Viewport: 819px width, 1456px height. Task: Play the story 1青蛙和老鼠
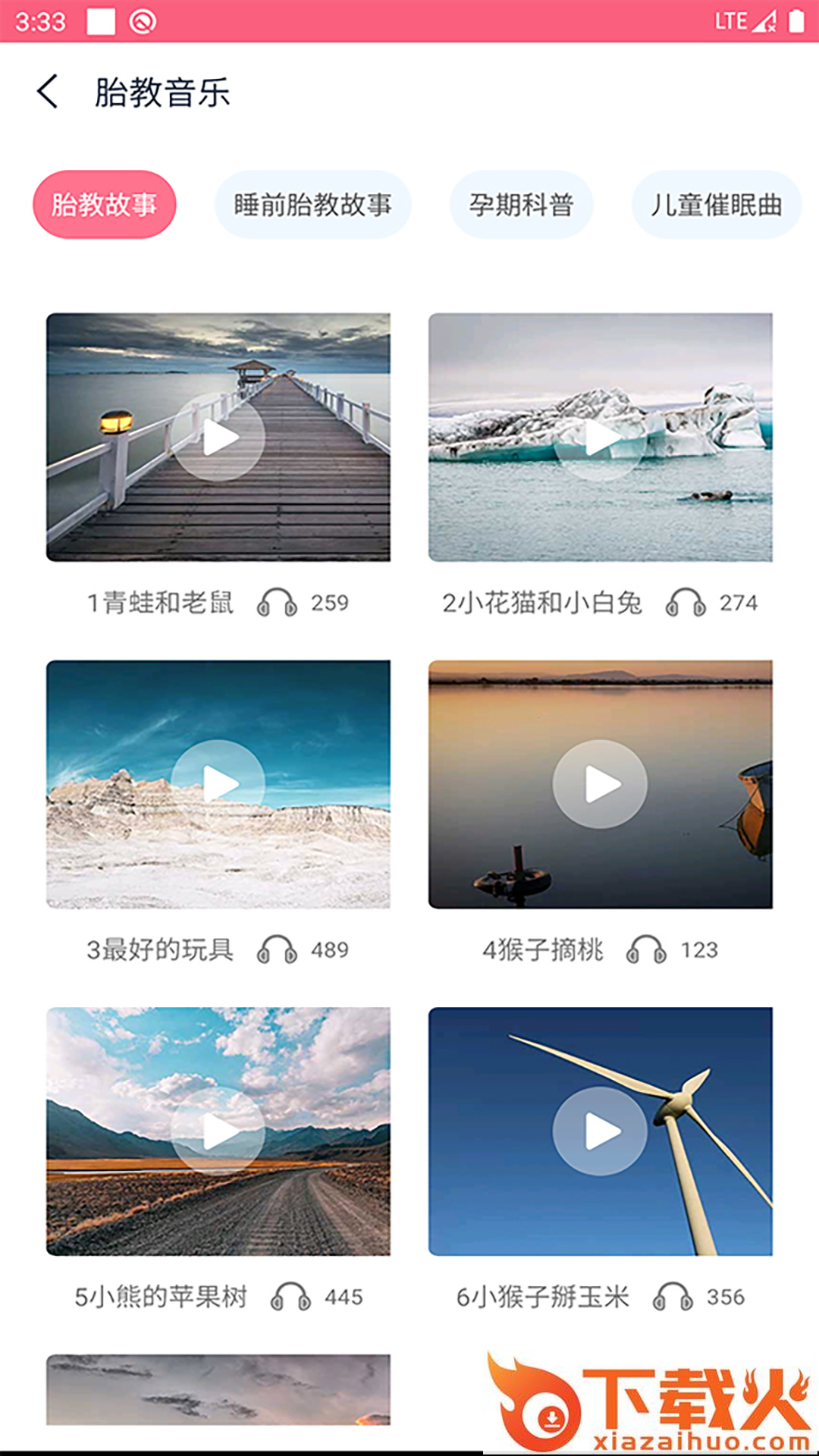[x=218, y=438]
